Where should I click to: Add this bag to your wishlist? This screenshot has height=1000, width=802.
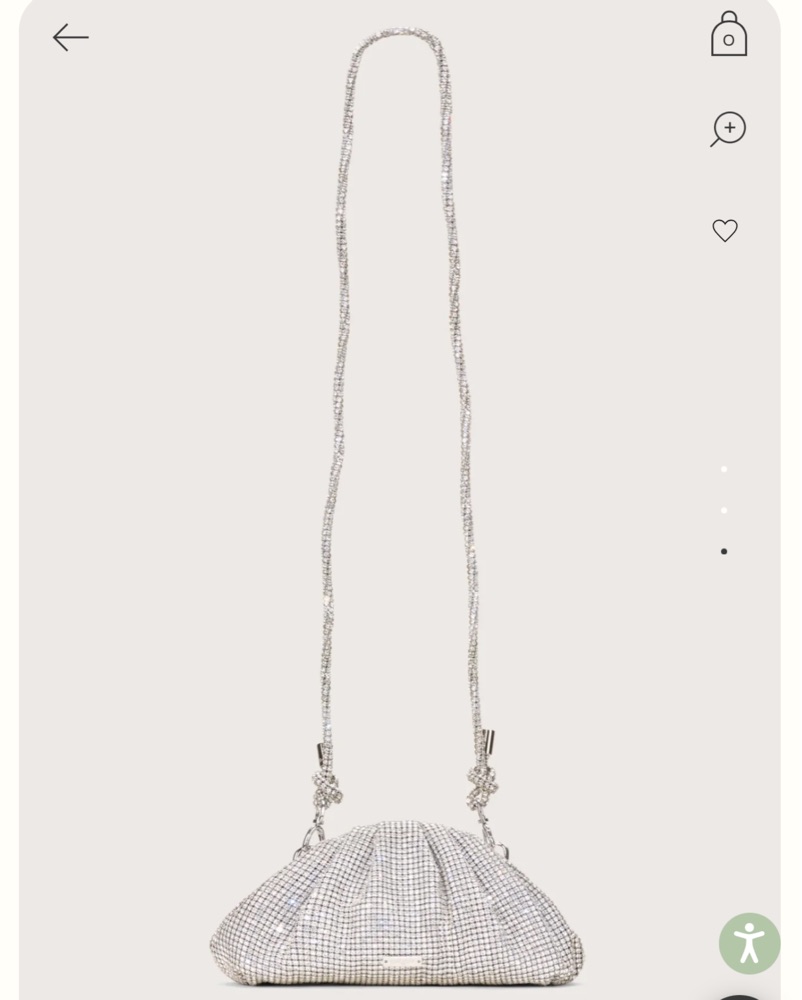coord(725,231)
